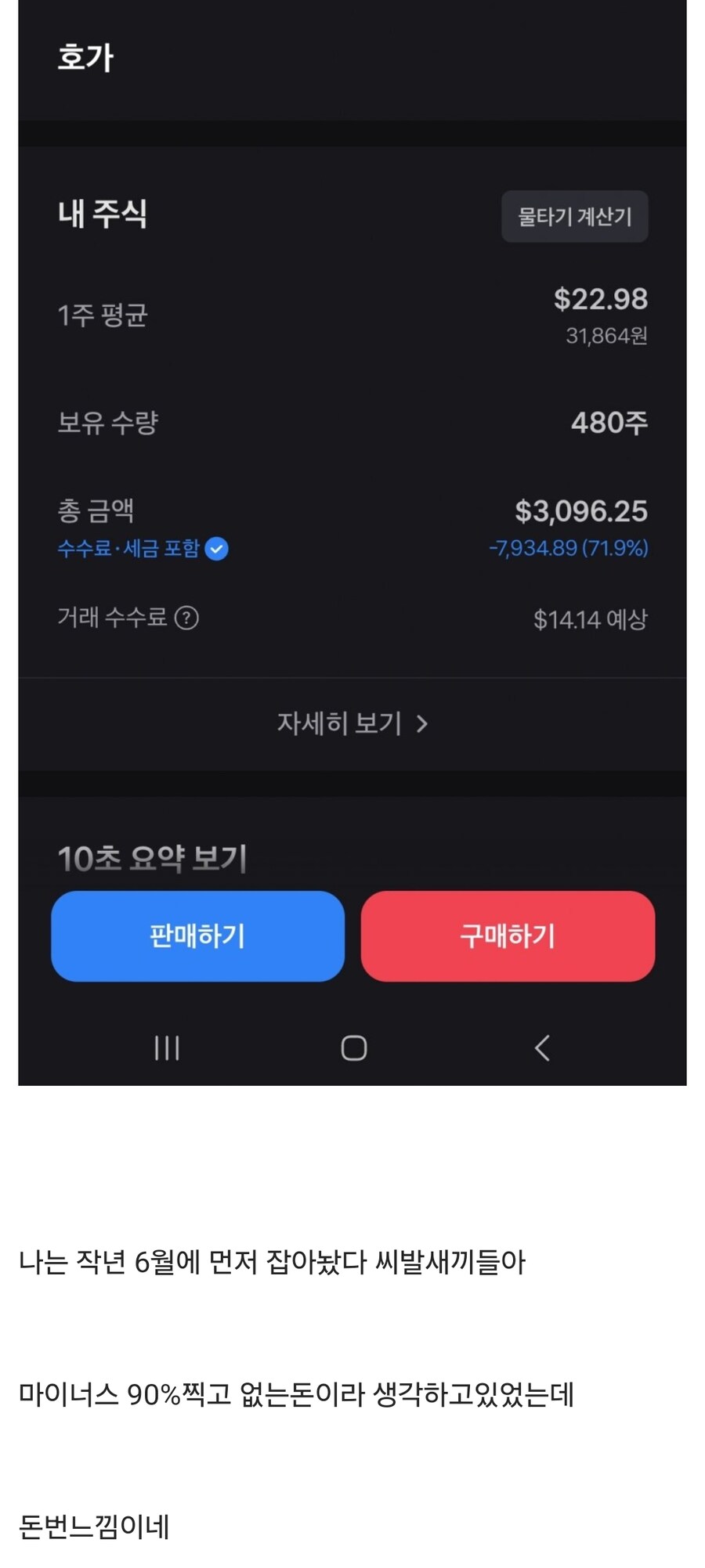
Task: Tap the Android back arrow icon
Action: 541,1047
